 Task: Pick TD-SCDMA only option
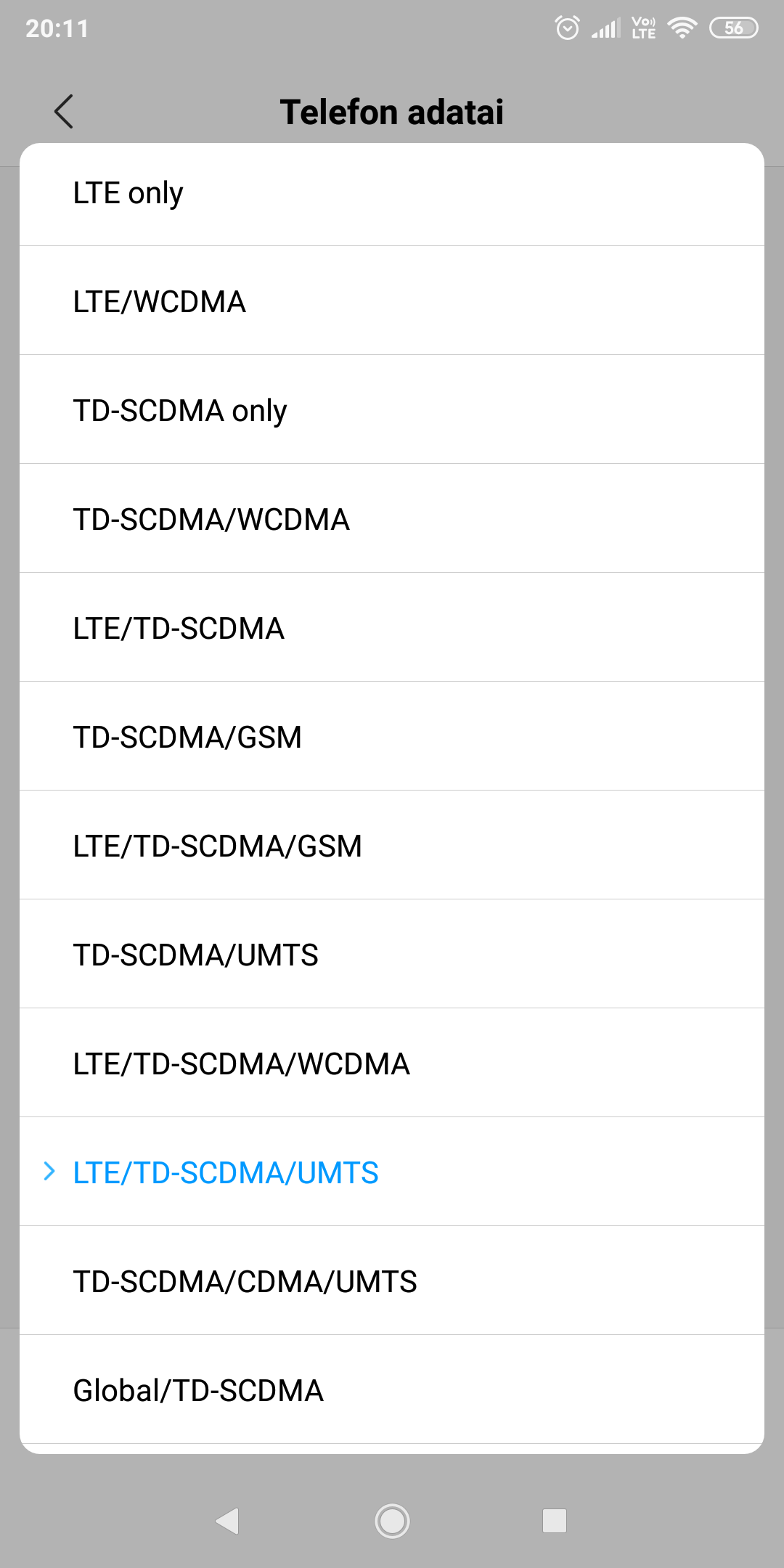392,411
